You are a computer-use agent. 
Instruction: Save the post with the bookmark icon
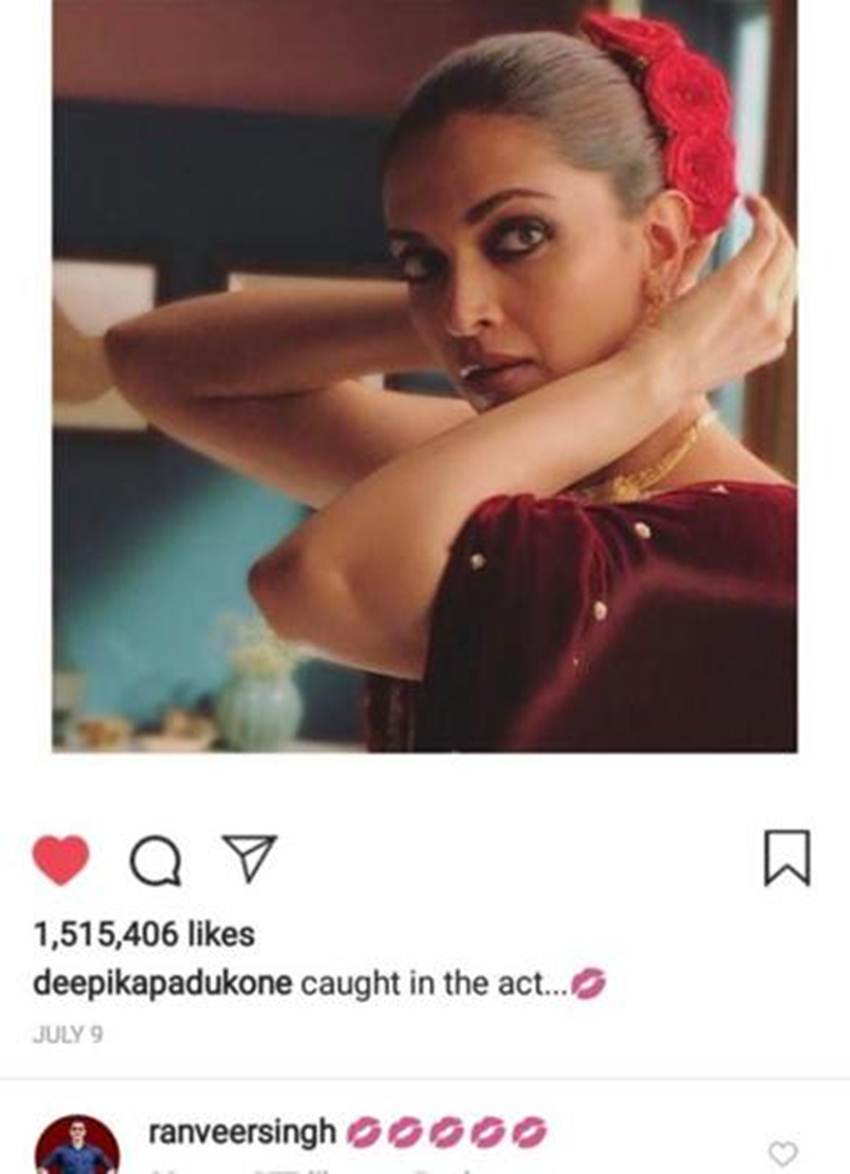[786, 858]
